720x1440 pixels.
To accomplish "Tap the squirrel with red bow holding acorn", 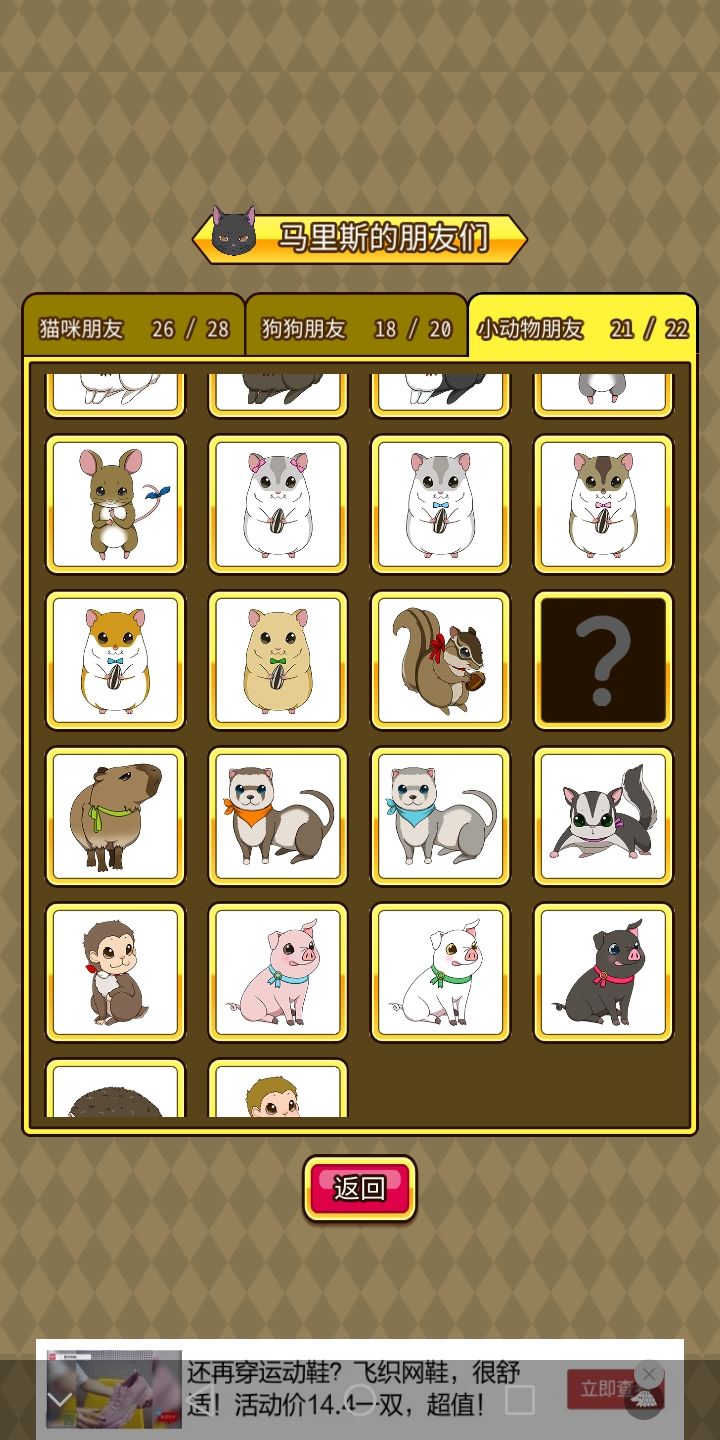I will pos(440,660).
